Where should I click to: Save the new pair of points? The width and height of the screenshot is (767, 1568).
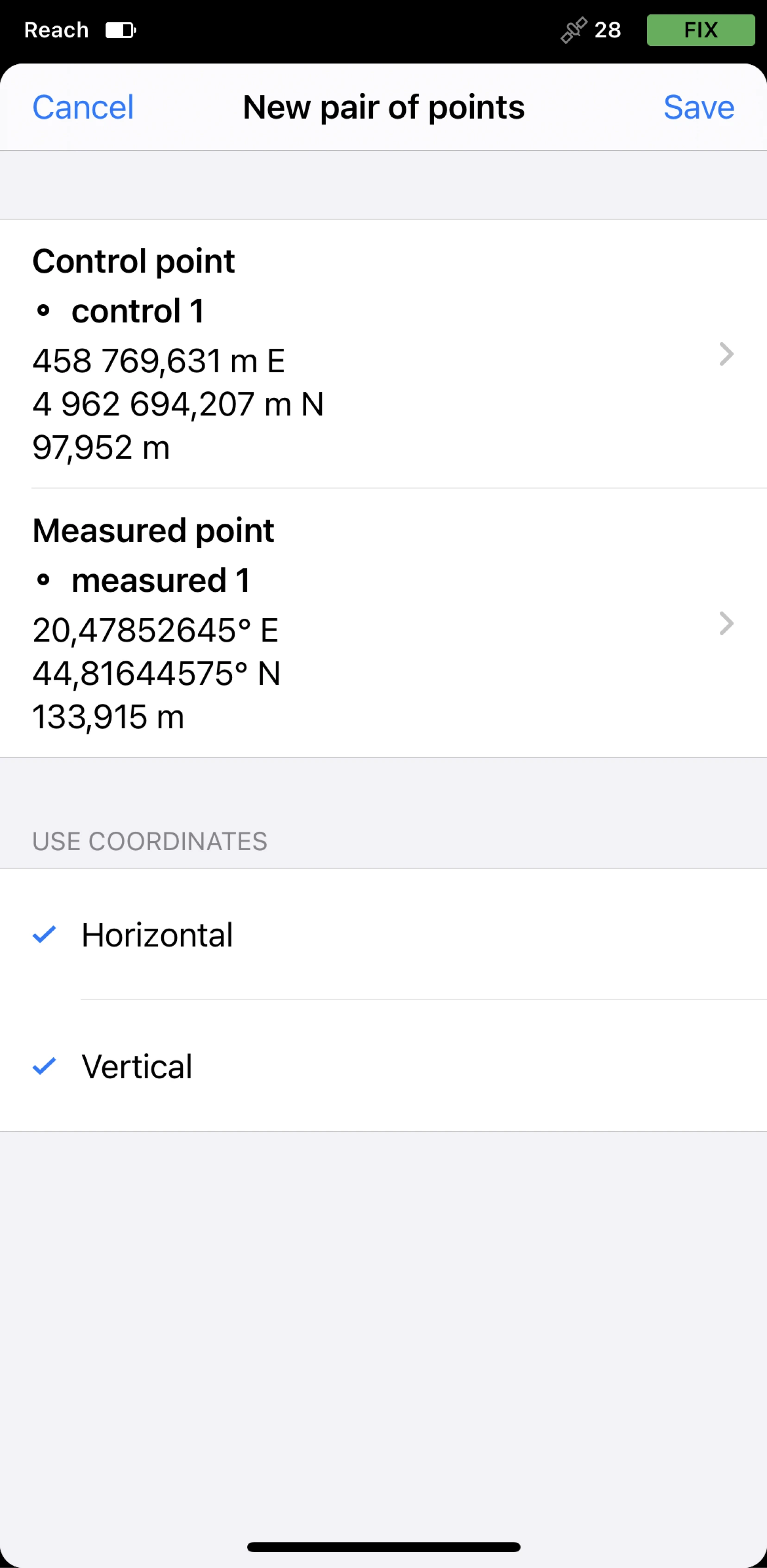(x=699, y=108)
